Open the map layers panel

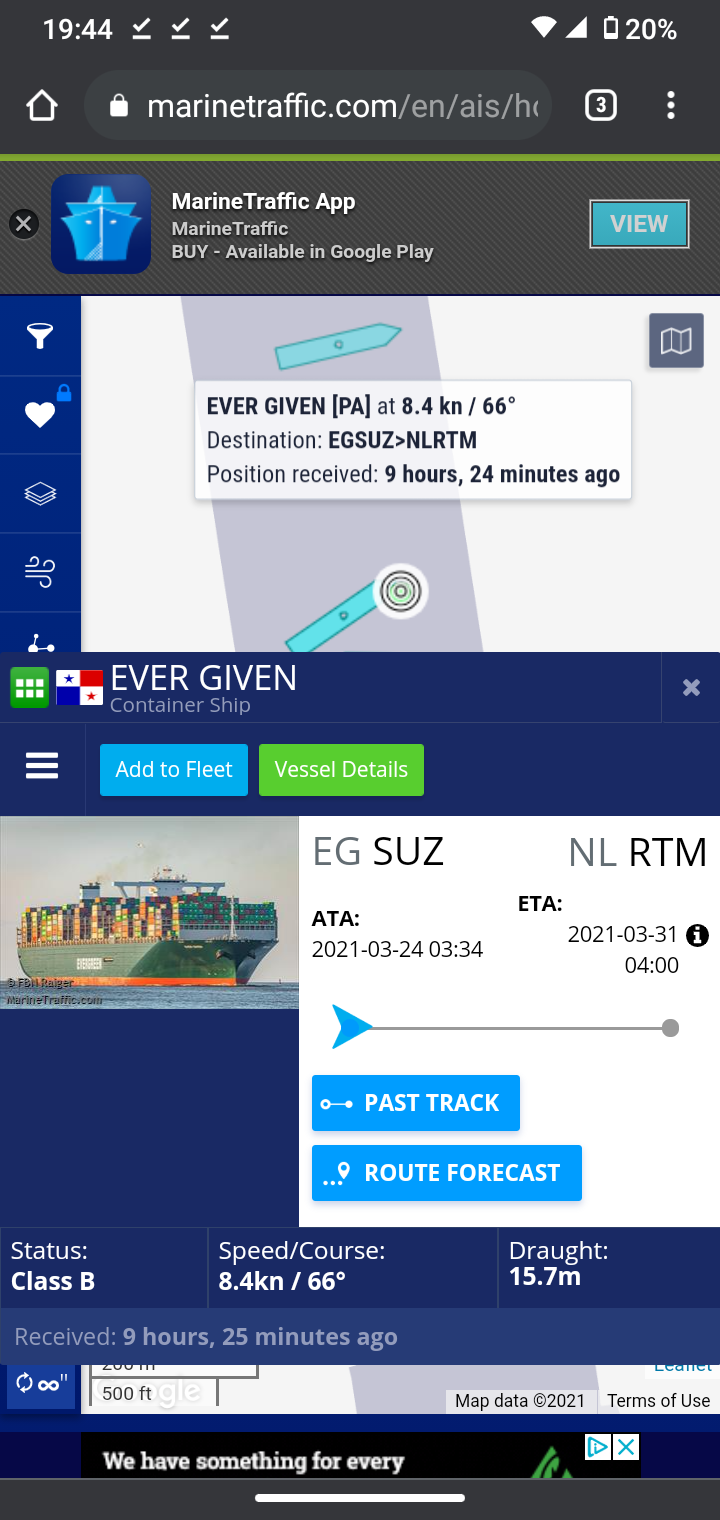[x=40, y=493]
